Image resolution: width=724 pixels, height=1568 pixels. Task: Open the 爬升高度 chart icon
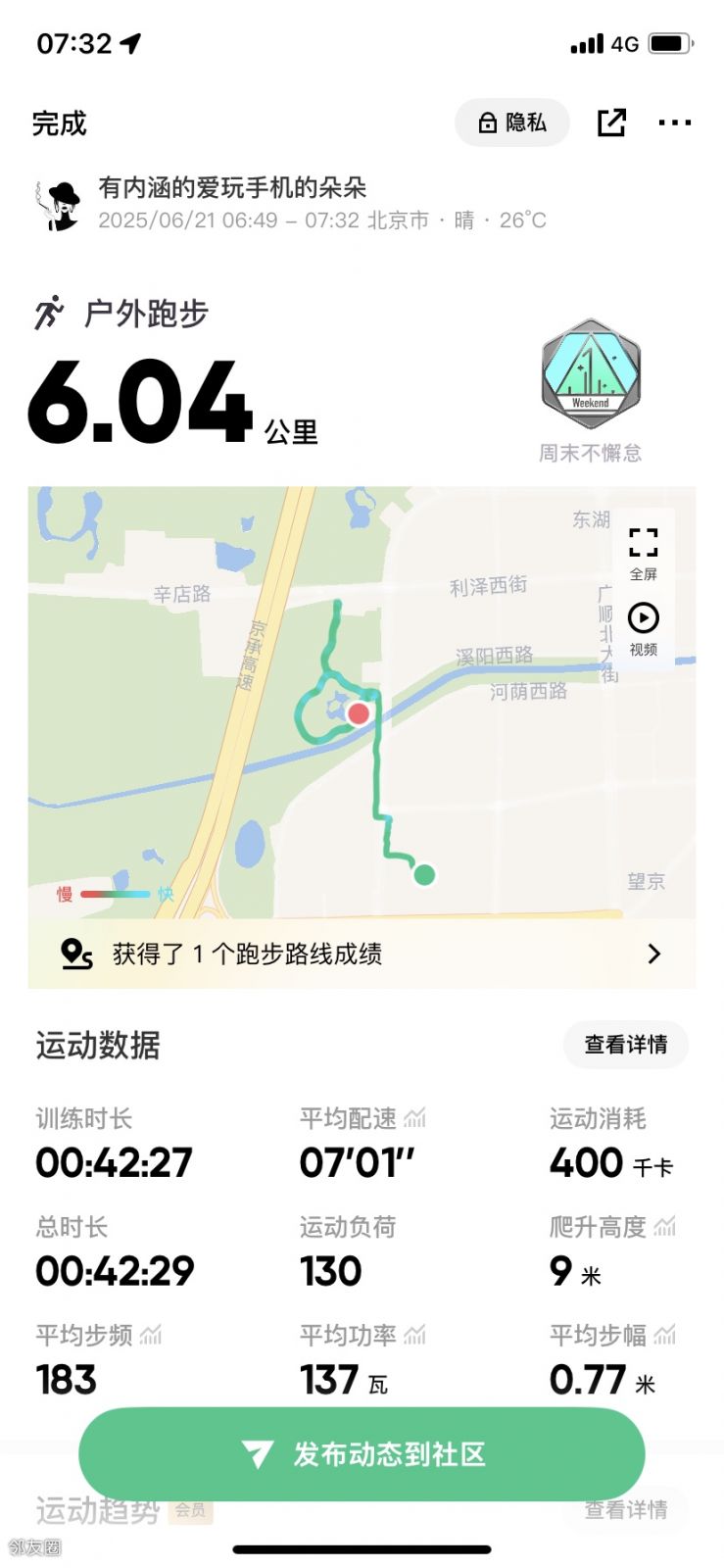click(665, 1226)
